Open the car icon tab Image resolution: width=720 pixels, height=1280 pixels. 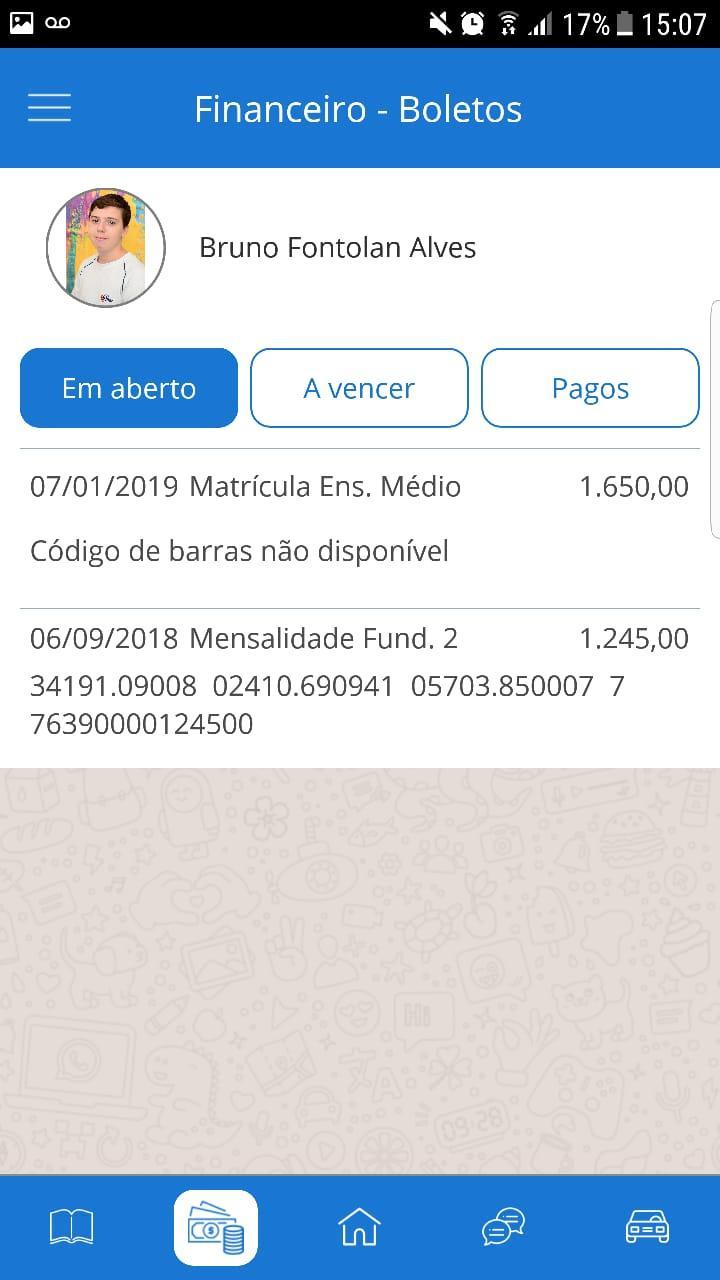point(647,1226)
